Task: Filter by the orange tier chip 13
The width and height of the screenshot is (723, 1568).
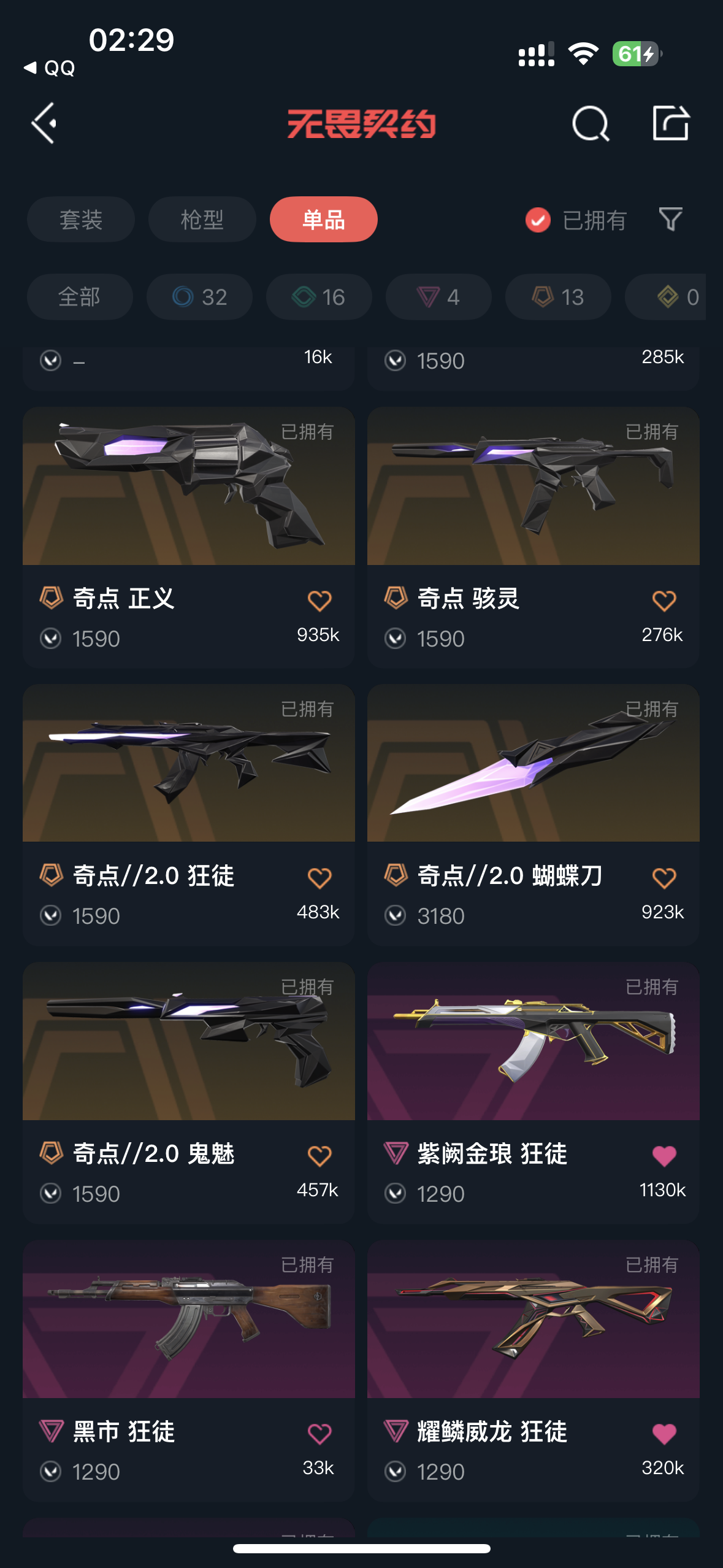Action: click(557, 297)
